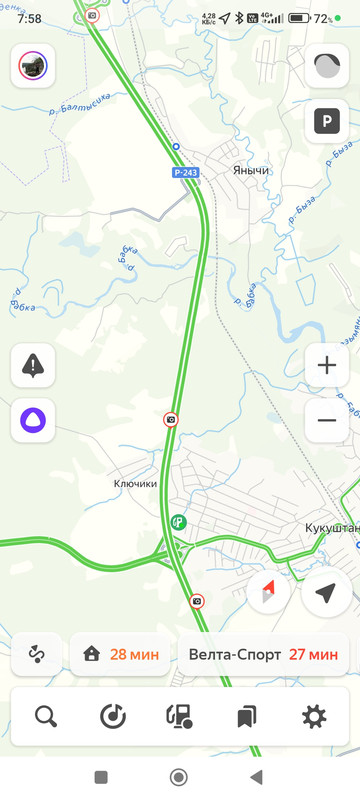Center map on my location
This screenshot has height=800, width=360.
(326, 592)
